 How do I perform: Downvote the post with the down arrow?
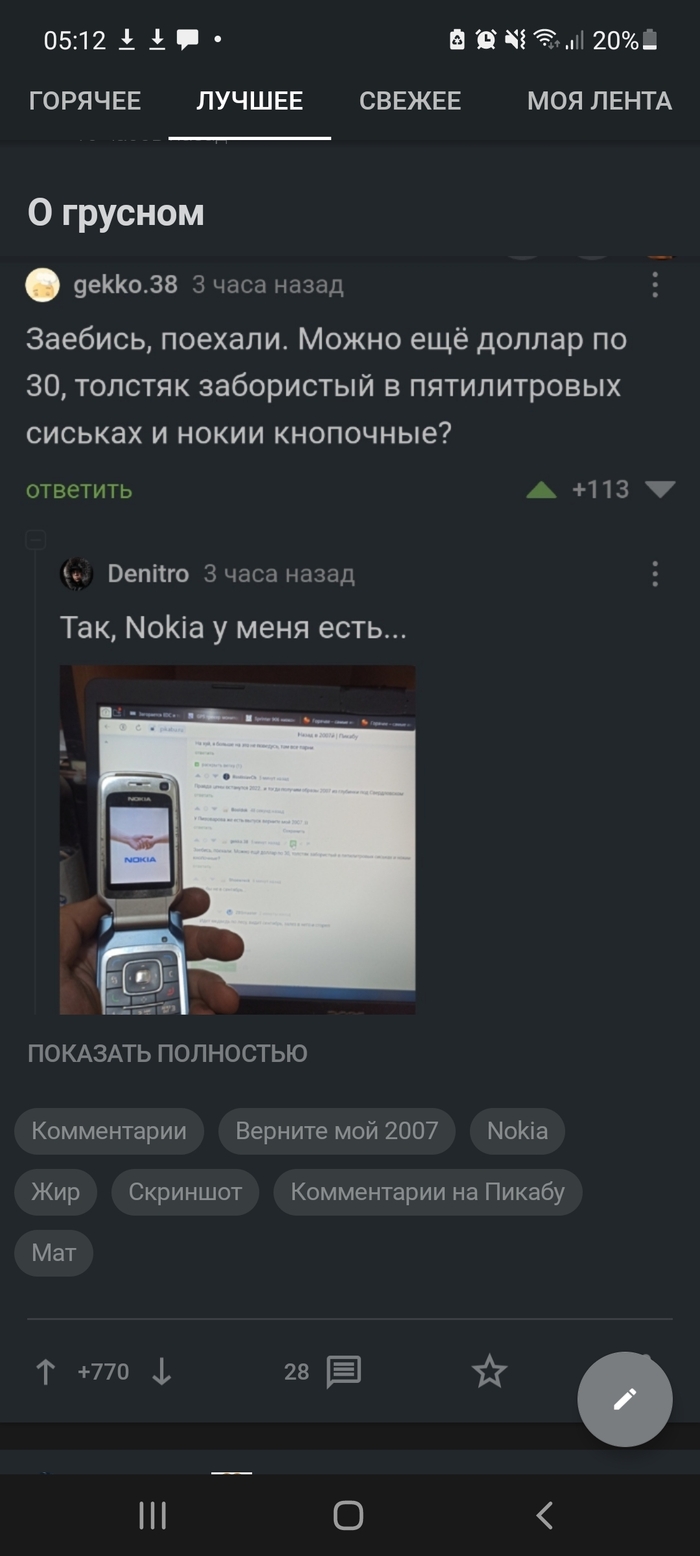tap(161, 1372)
